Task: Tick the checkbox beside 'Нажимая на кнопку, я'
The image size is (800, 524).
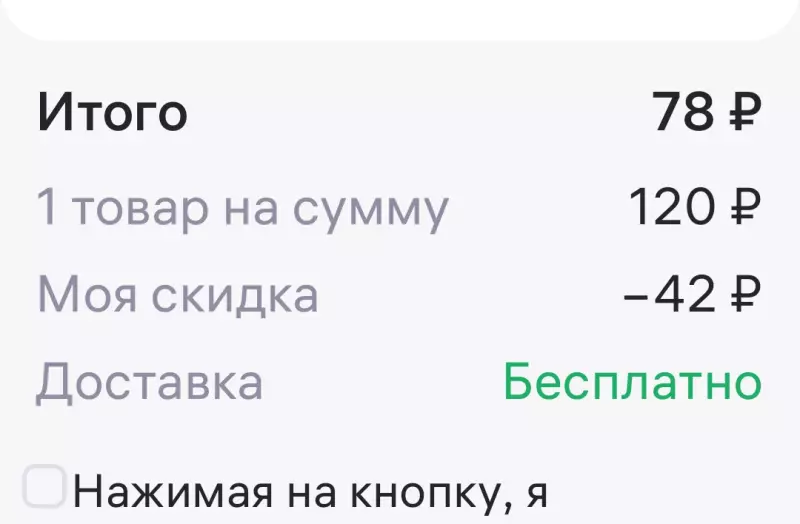Action: [45, 487]
